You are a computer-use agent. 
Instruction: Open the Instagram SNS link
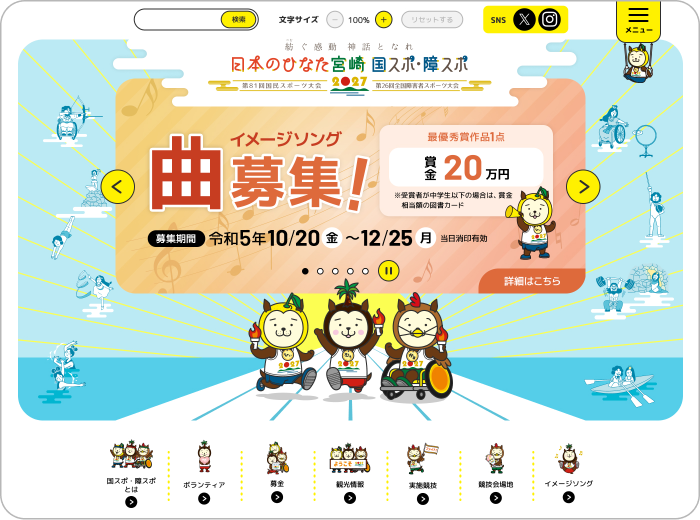pyautogui.click(x=550, y=19)
